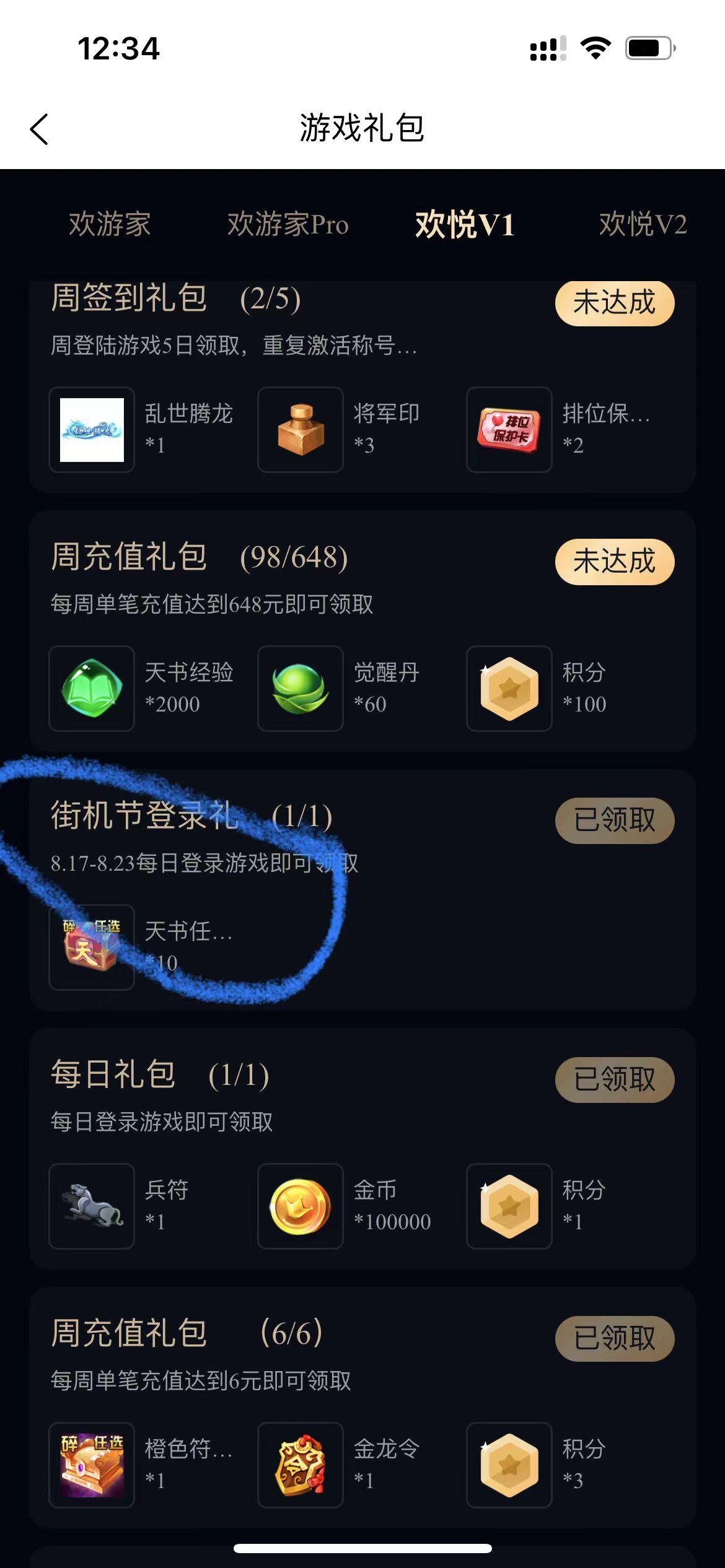
Task: Click the 将军印 stamp icon
Action: [x=300, y=430]
